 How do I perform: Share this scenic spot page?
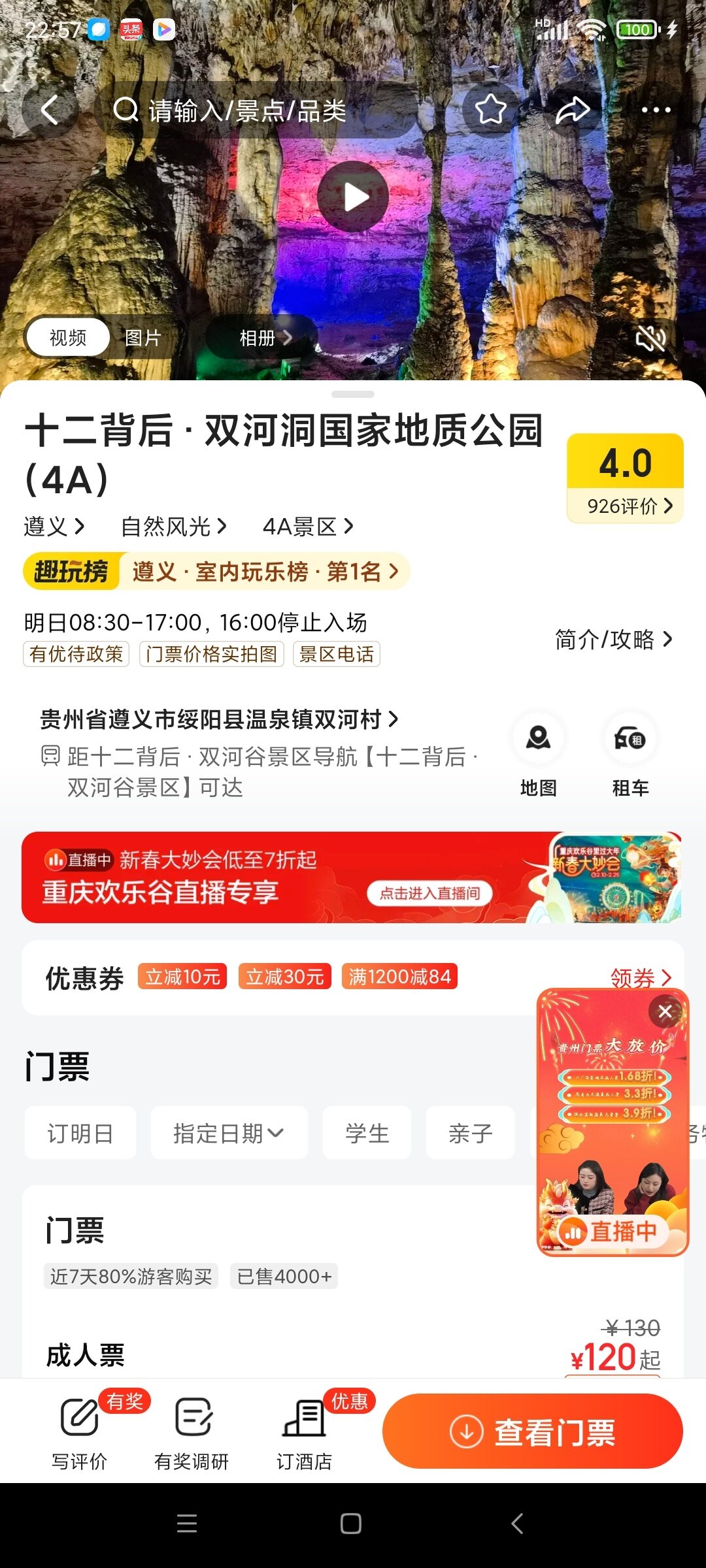573,109
